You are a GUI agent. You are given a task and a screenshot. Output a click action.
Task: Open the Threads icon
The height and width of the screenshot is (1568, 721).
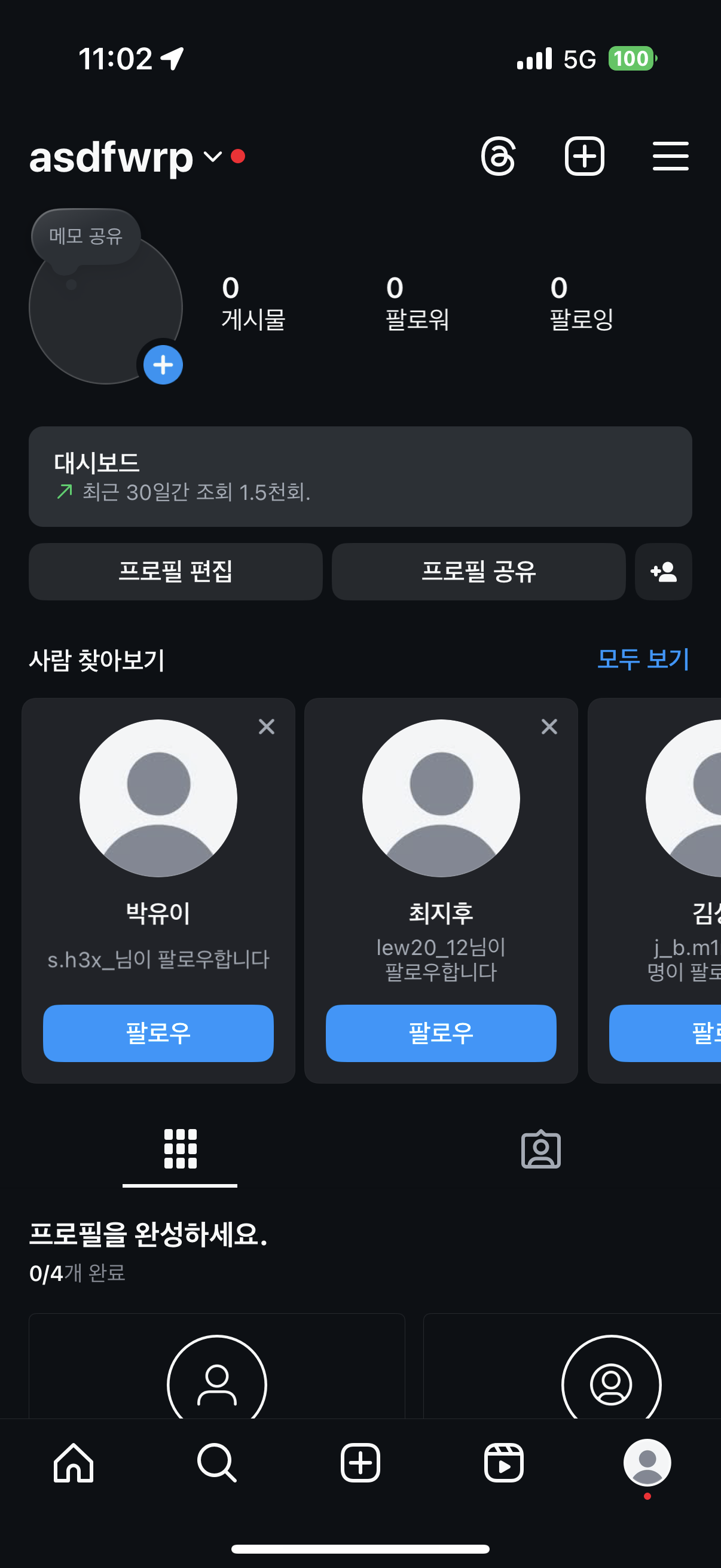[497, 157]
